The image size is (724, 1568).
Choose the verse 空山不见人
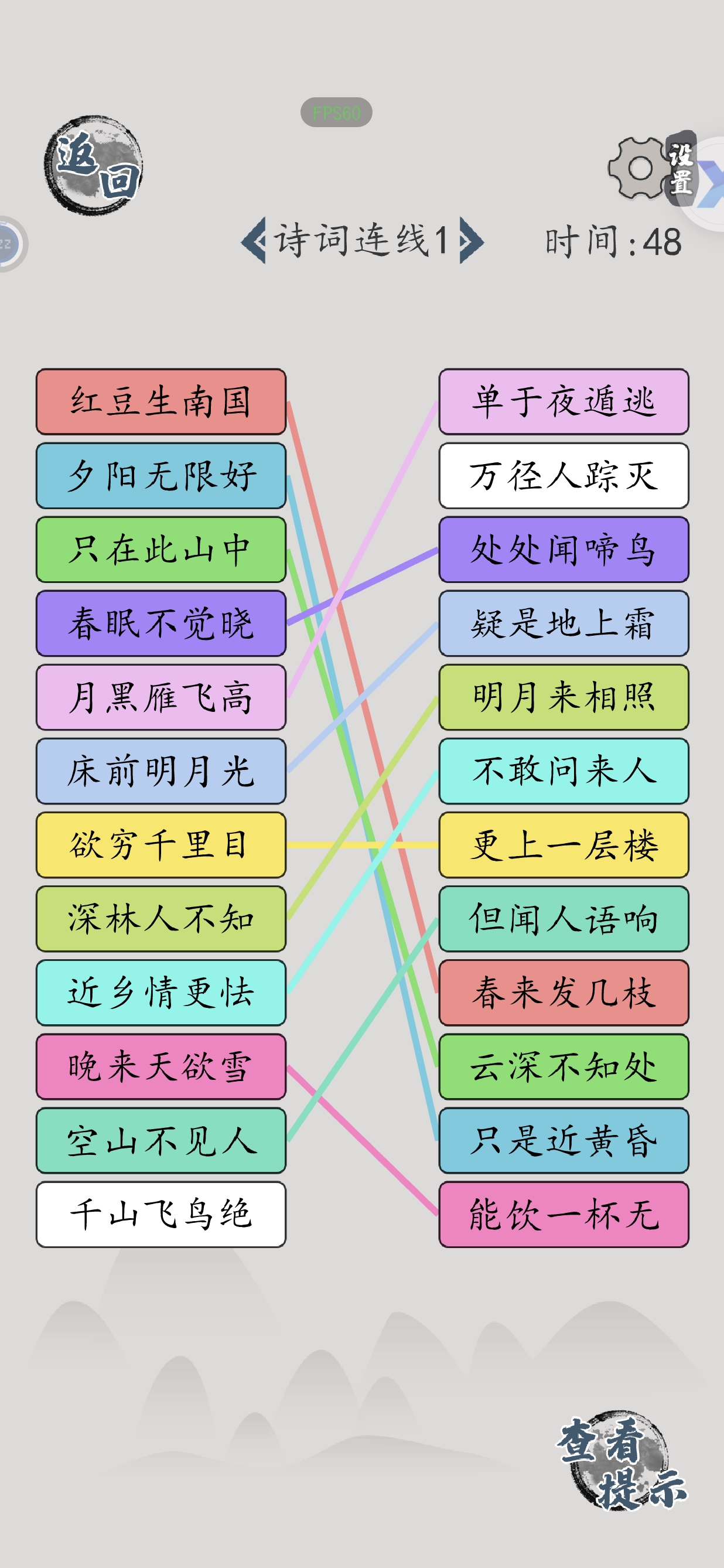click(x=161, y=1140)
